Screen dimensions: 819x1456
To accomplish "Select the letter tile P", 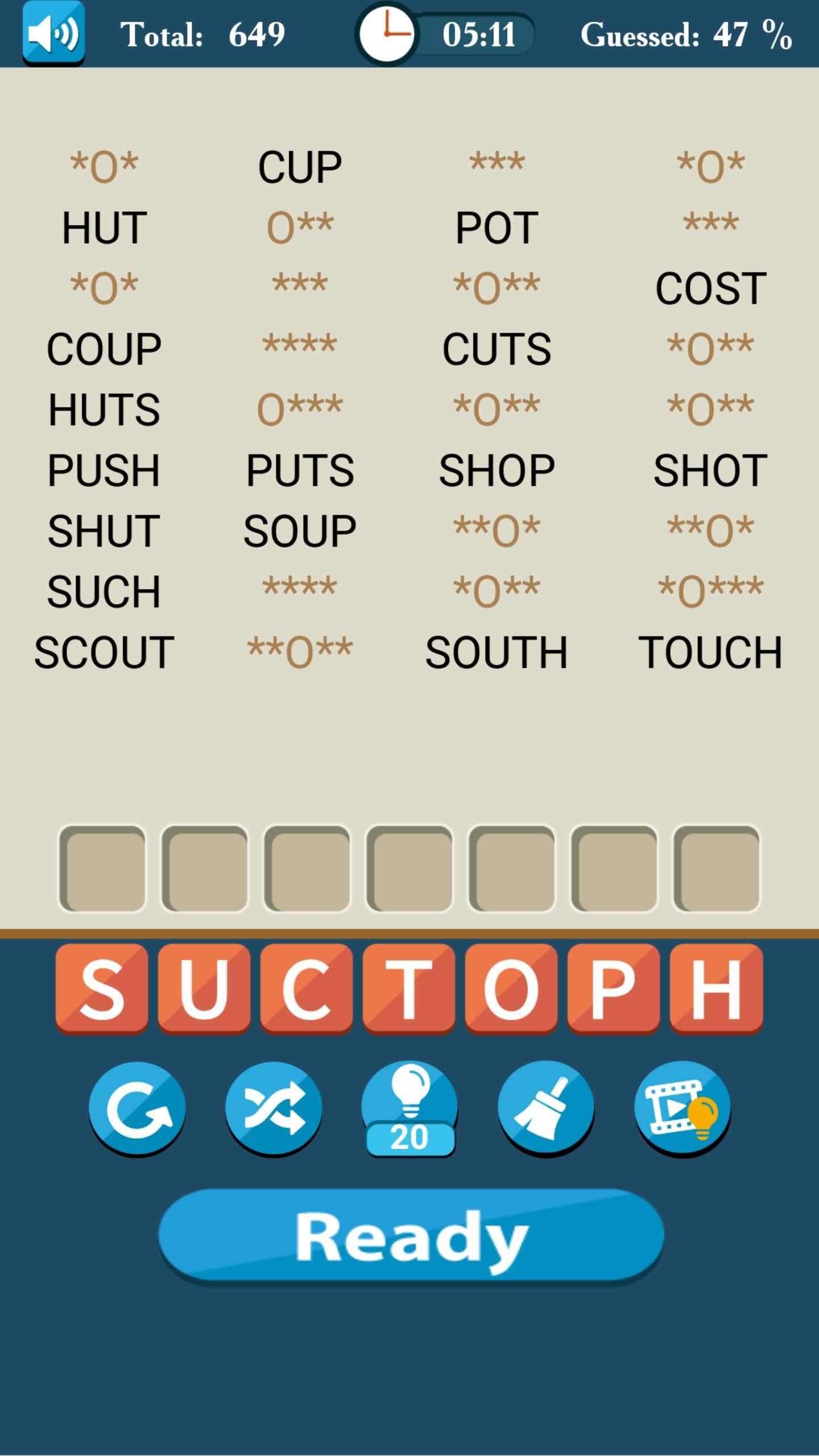I will pos(613,988).
